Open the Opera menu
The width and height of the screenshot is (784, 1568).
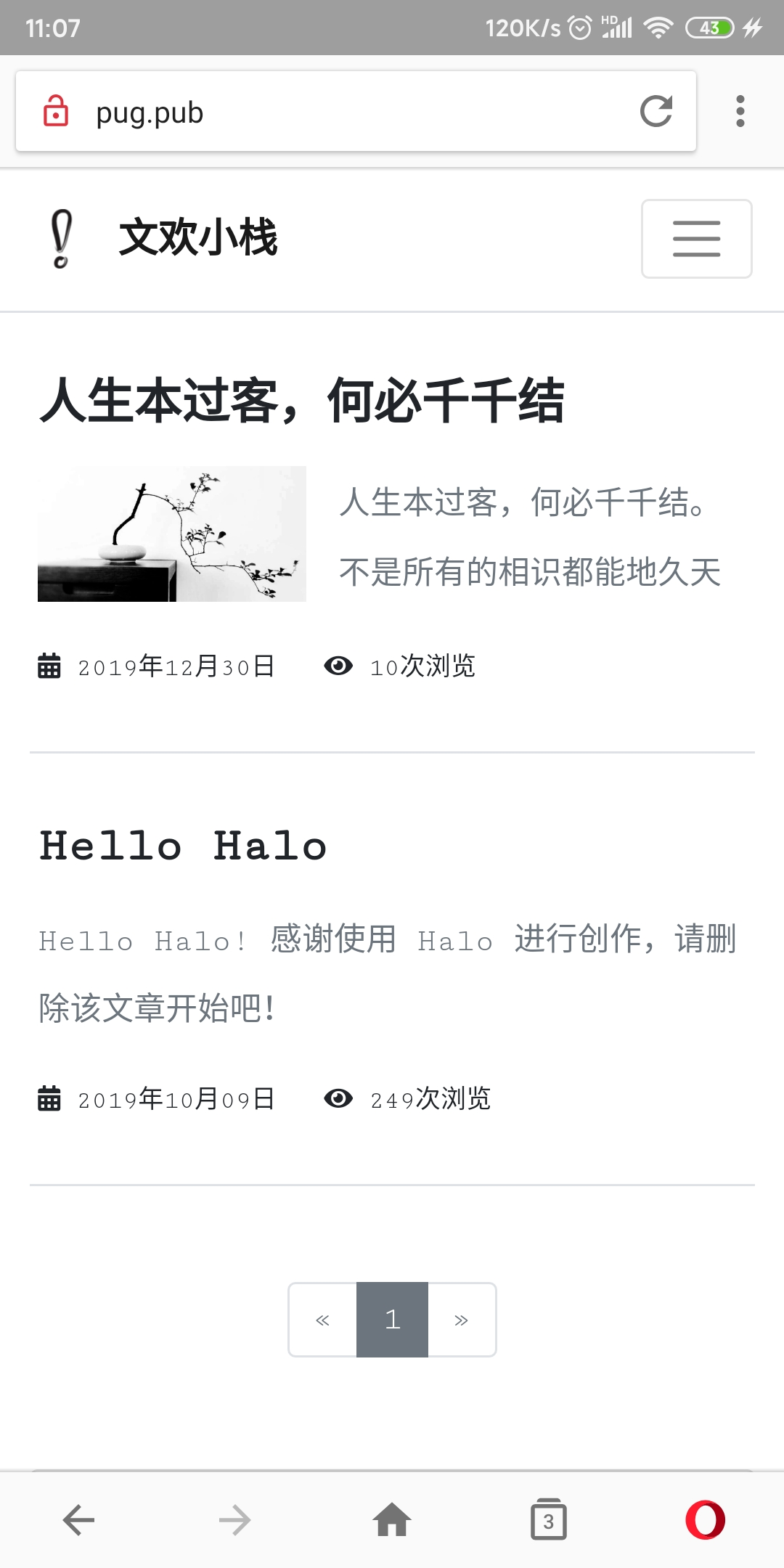click(x=705, y=1520)
